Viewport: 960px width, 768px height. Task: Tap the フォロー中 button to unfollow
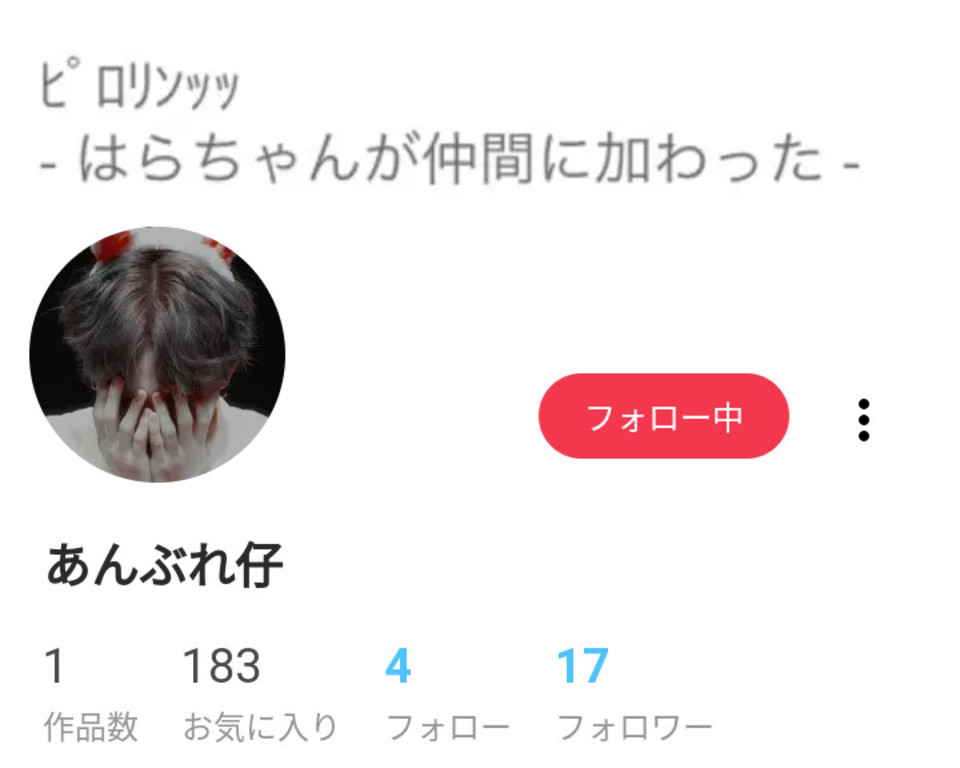click(x=663, y=416)
